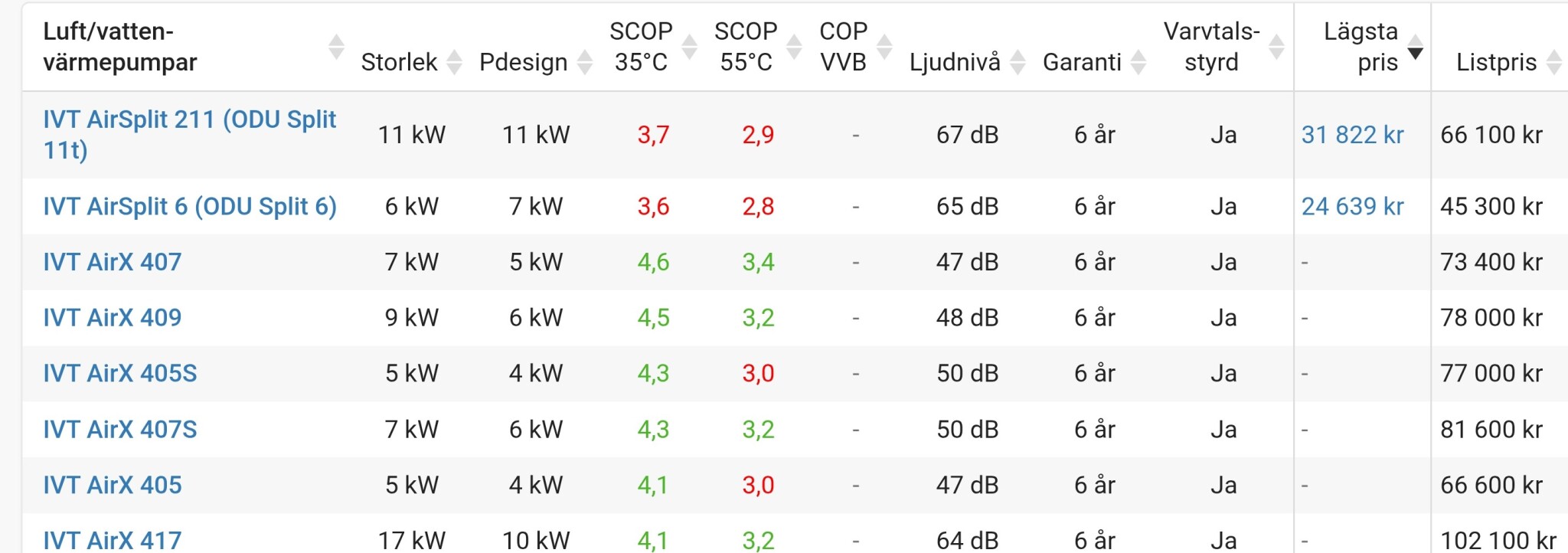The image size is (1568, 553).
Task: Open IVT AirX 407S product link
Action: (119, 429)
